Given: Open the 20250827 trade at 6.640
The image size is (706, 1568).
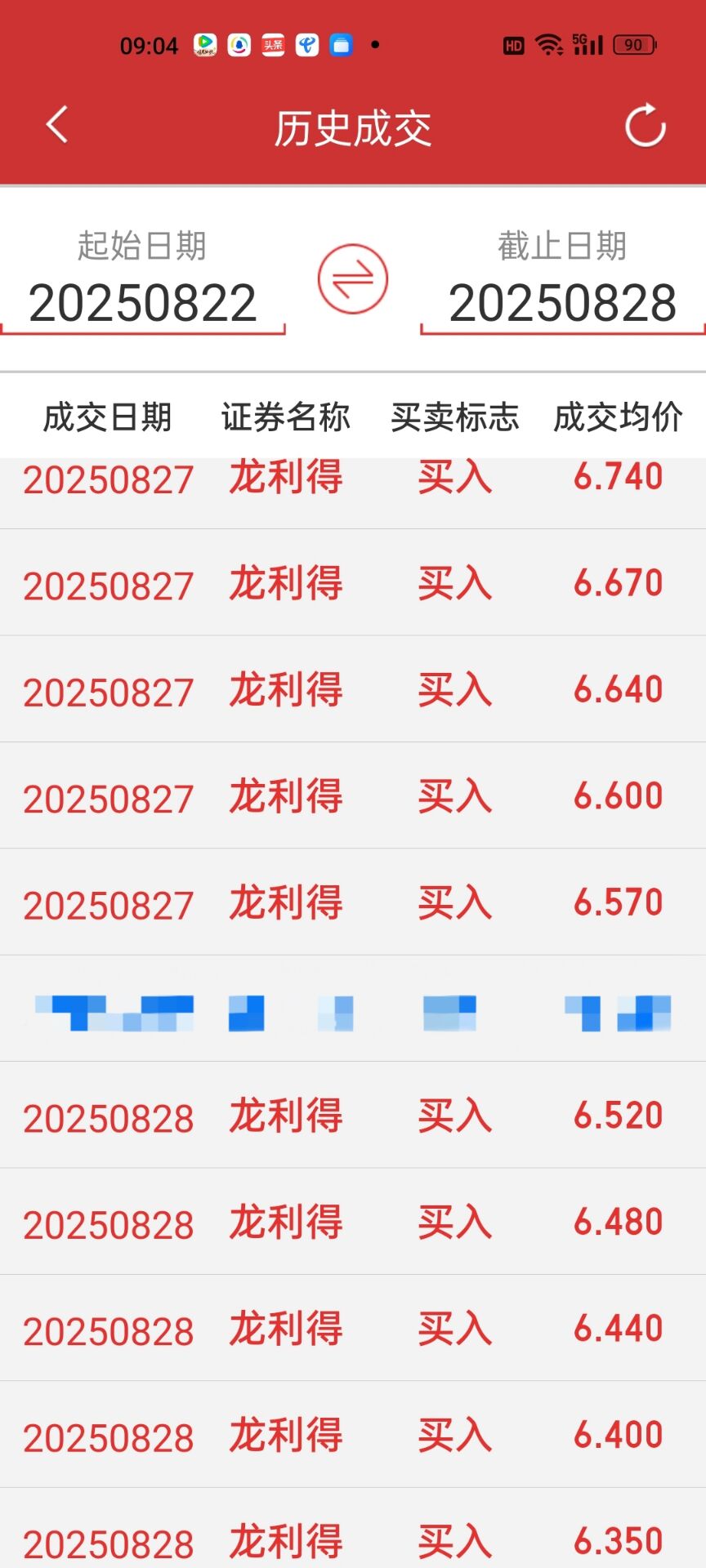Looking at the screenshot, I should (353, 689).
